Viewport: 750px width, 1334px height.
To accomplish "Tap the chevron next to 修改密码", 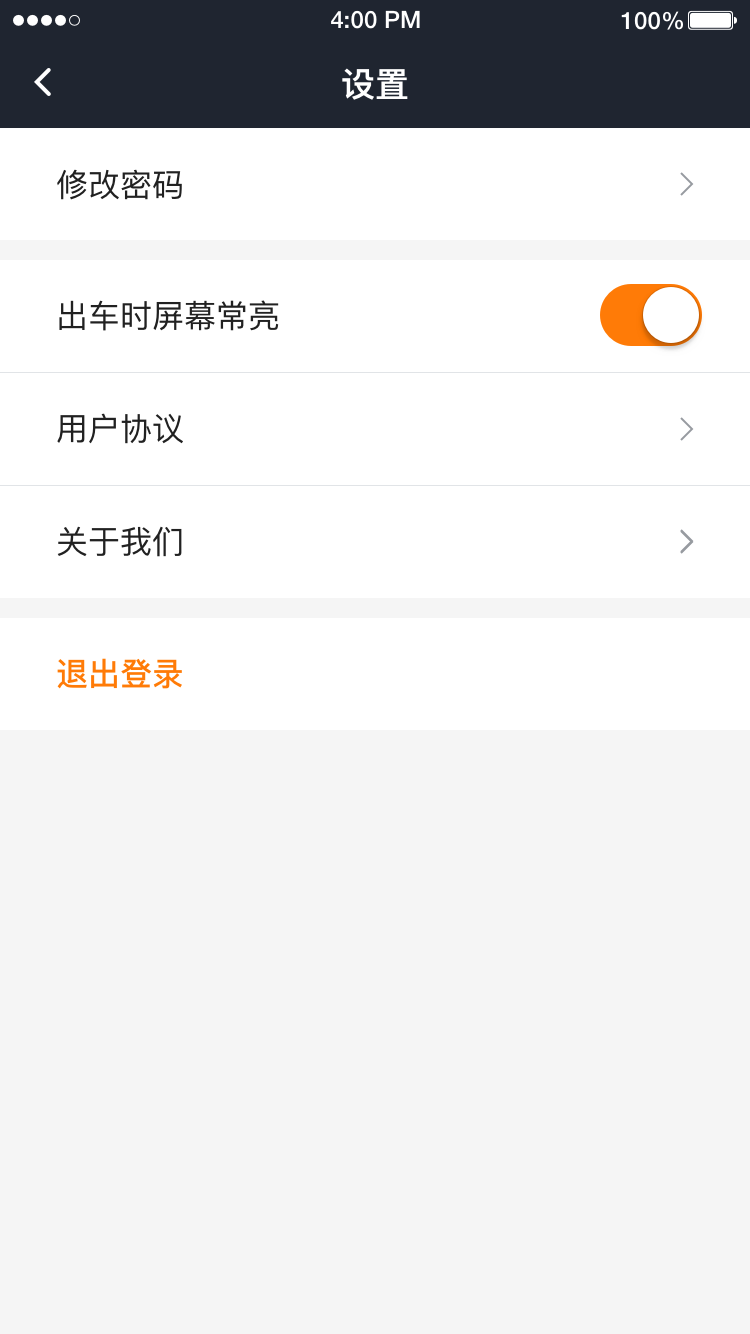I will click(x=686, y=184).
